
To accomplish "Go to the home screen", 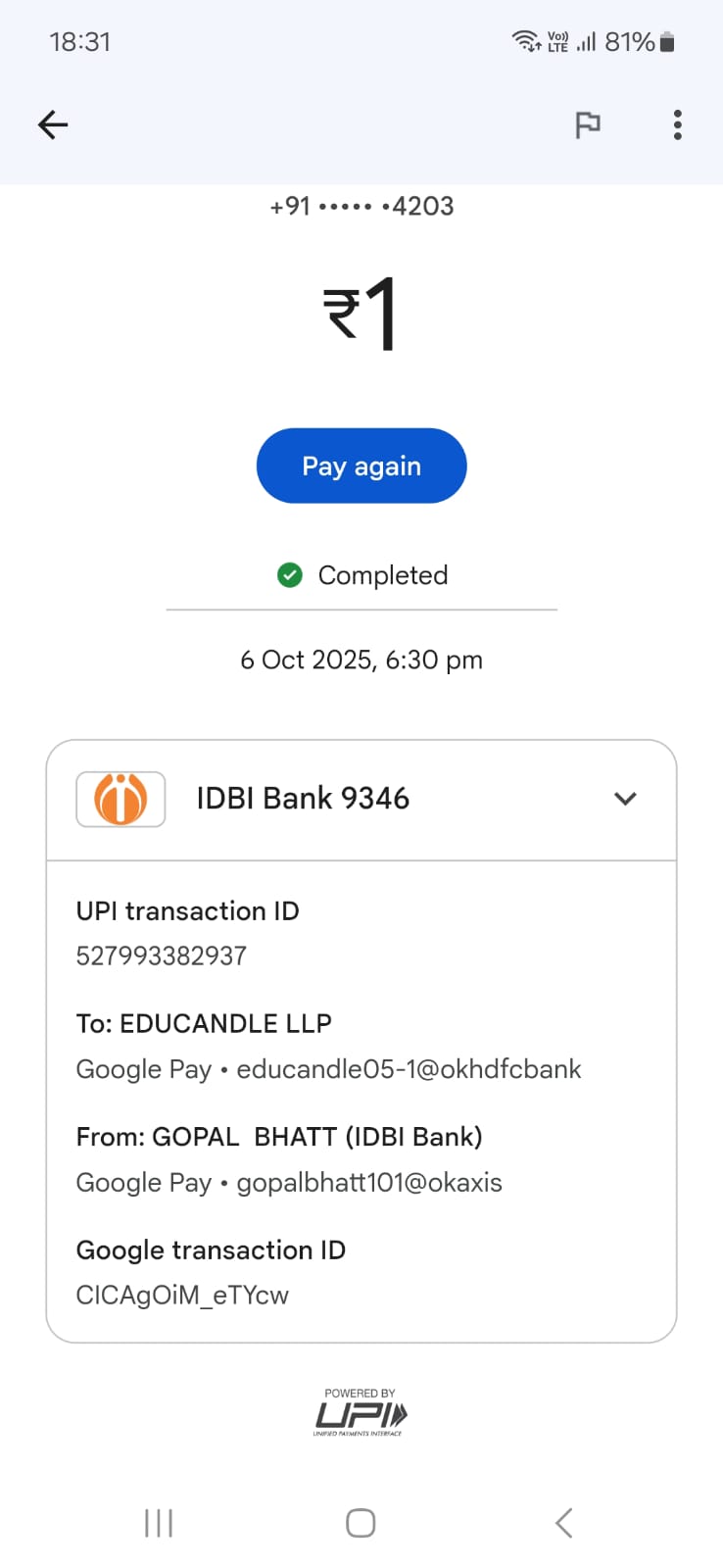I will [361, 1523].
